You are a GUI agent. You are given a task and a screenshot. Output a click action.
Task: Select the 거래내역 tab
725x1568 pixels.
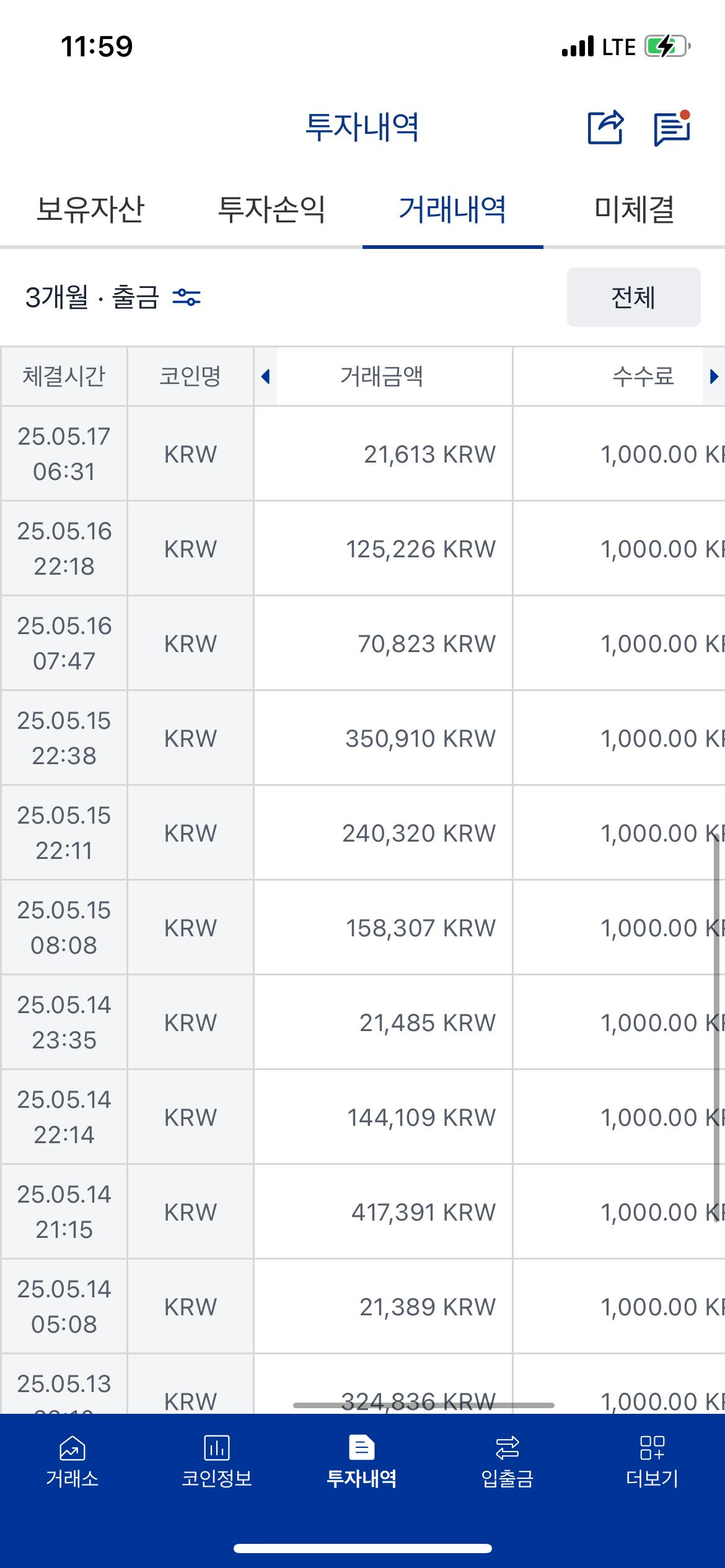pos(452,209)
